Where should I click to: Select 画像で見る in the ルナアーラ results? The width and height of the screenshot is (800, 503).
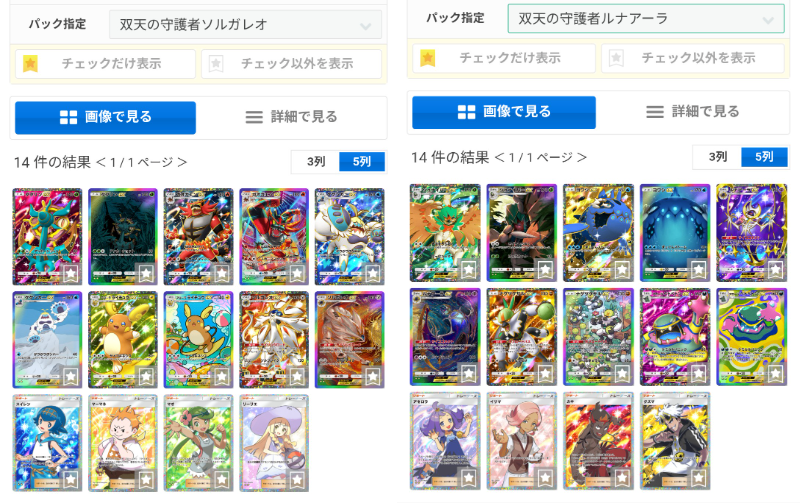[504, 112]
